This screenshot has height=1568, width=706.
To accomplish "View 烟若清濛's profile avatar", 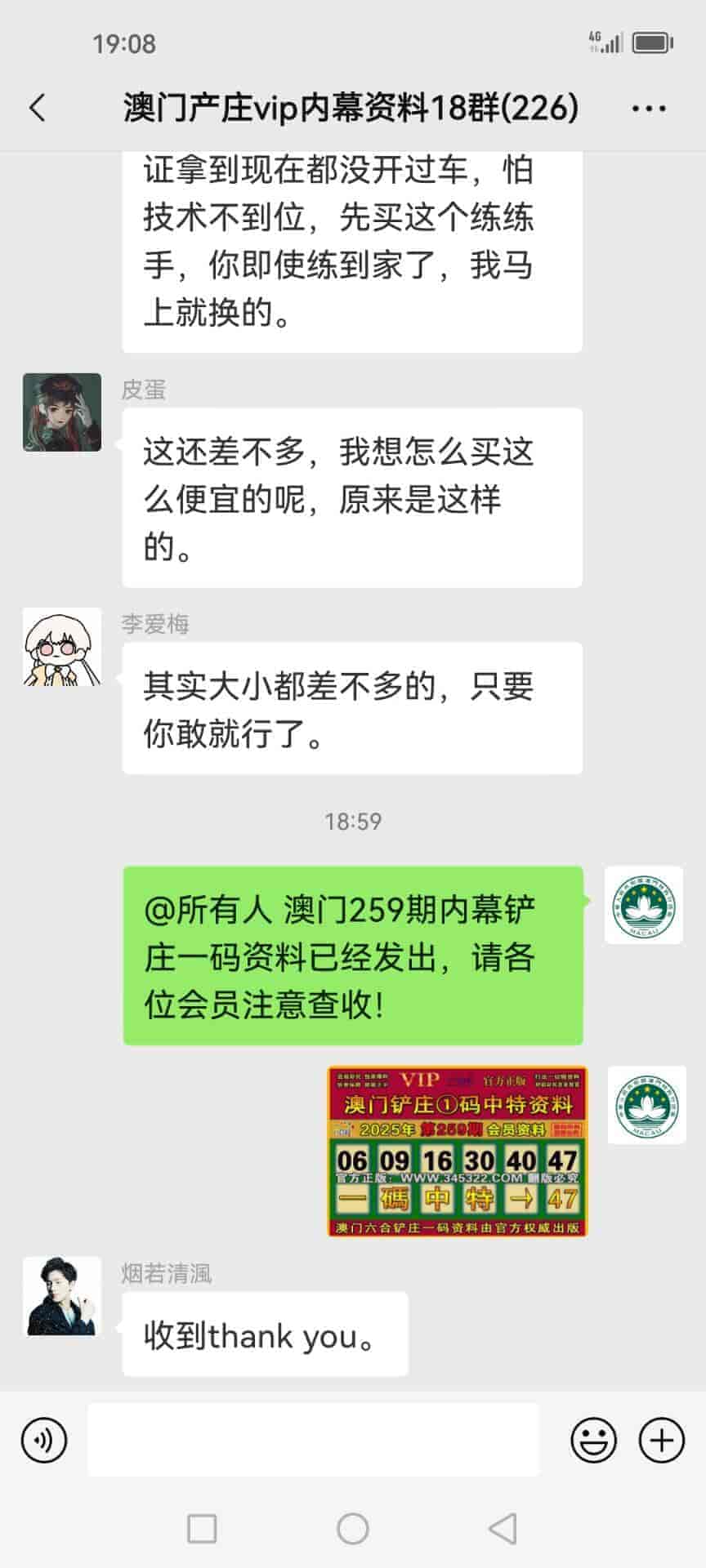I will click(62, 1296).
